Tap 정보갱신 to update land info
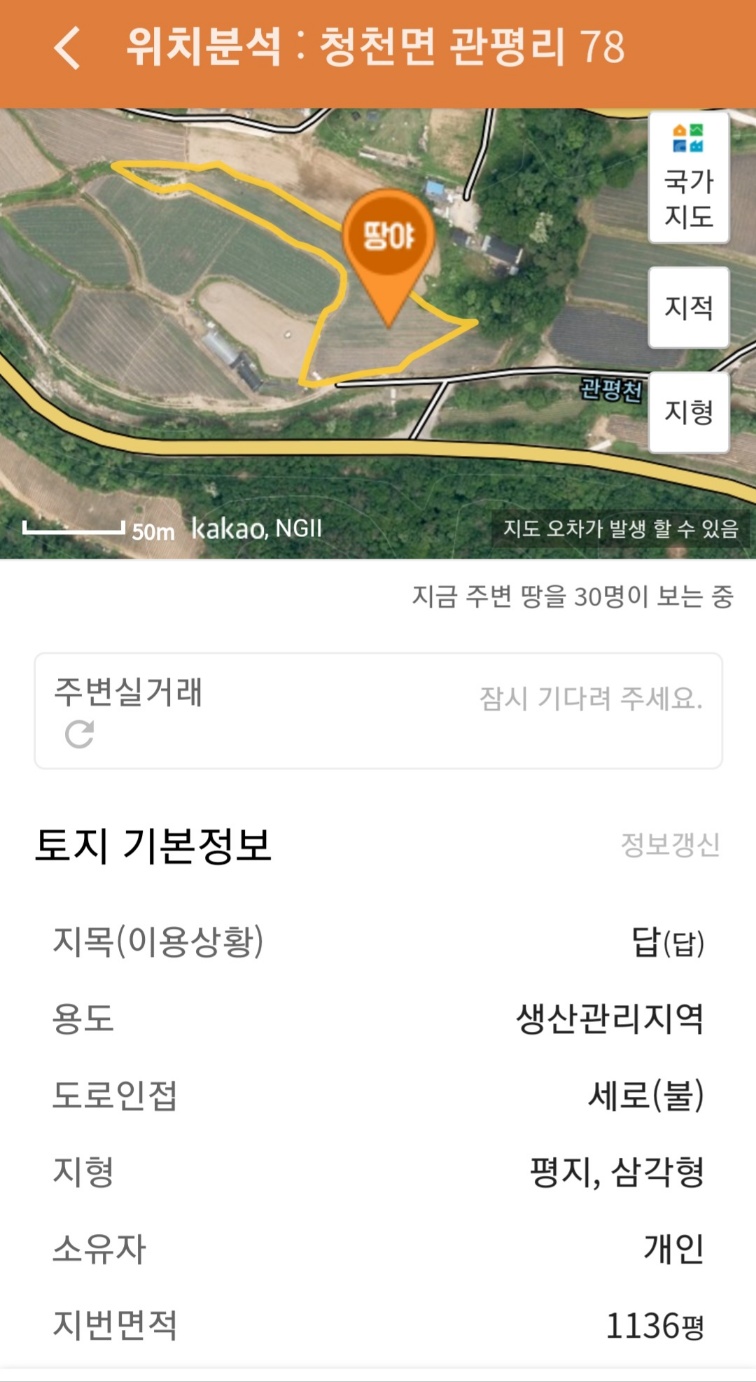Screen dimensions: 756x1382 [x=669, y=845]
